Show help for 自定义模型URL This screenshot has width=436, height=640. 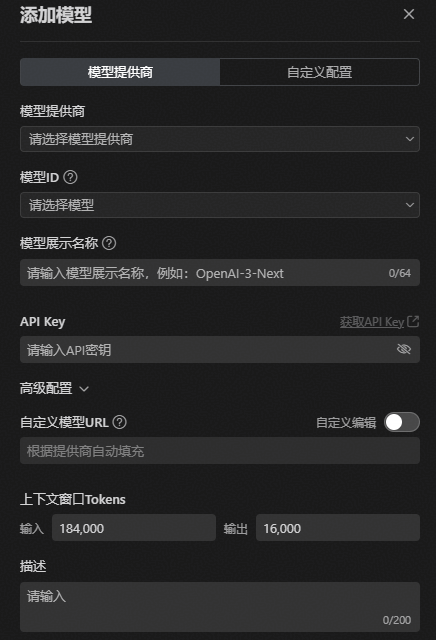tap(120, 422)
